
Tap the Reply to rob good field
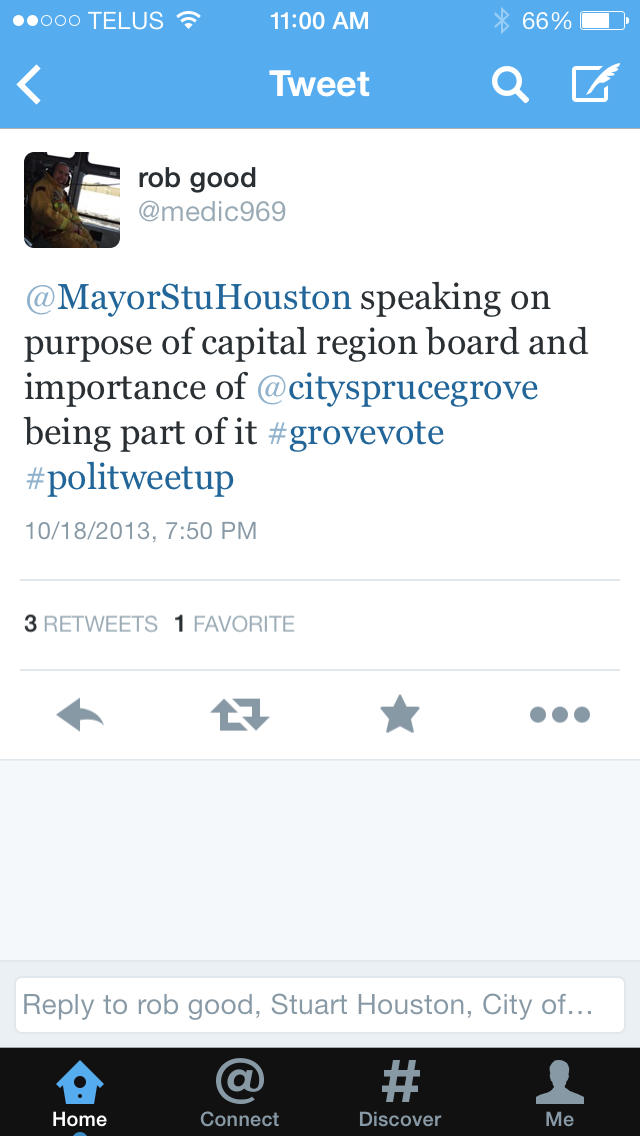(x=320, y=1005)
